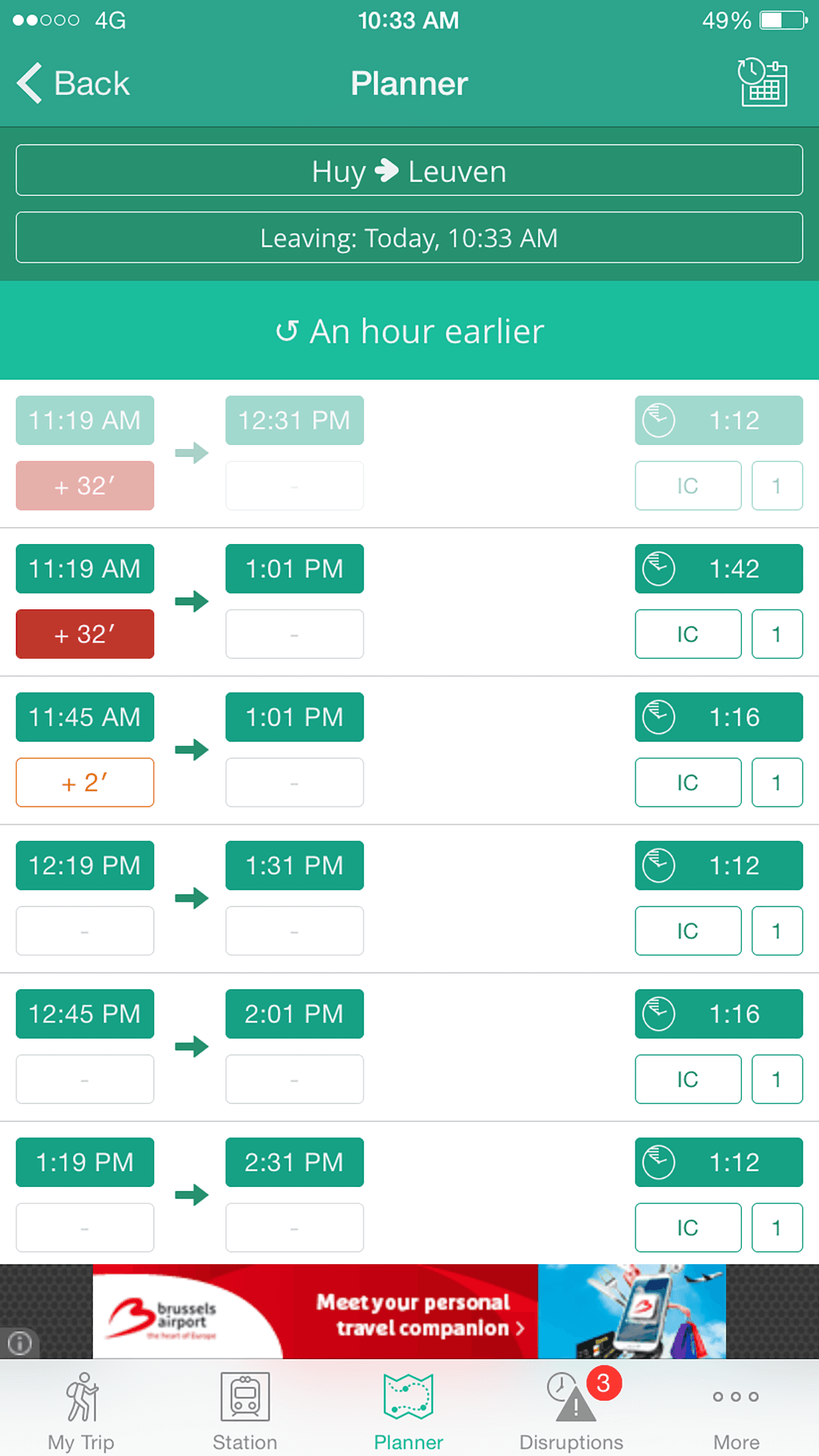Choose the 12:45 PM to 2:01 PM train
This screenshot has height=1456, width=819.
[x=409, y=1046]
